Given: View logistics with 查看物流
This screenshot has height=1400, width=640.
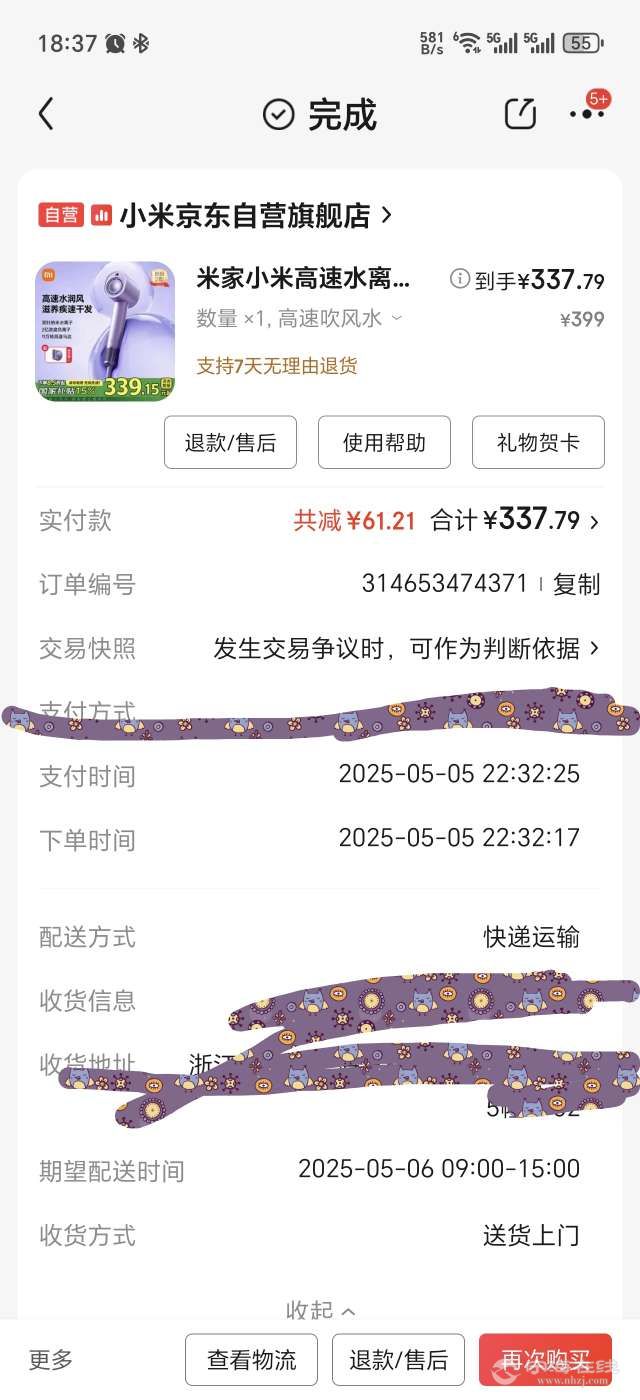Looking at the screenshot, I should tap(251, 1360).
